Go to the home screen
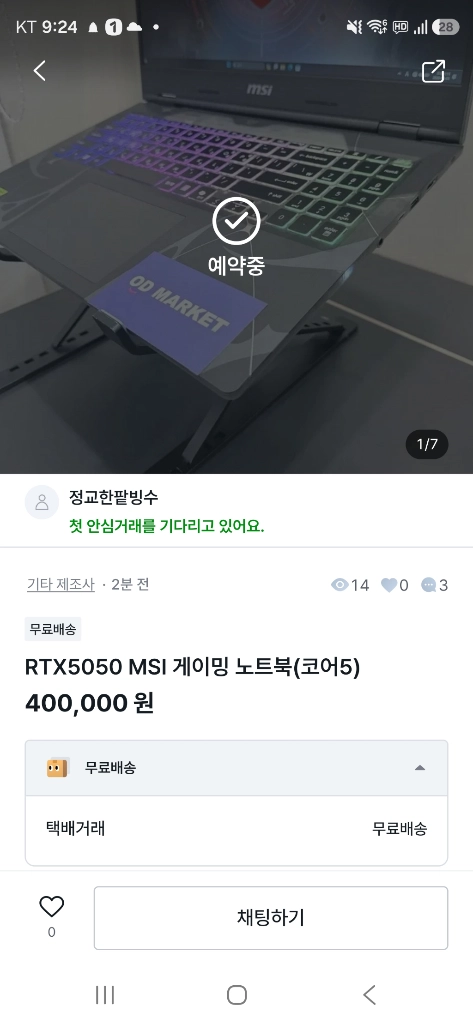The height and width of the screenshot is (1024, 473). tap(236, 995)
